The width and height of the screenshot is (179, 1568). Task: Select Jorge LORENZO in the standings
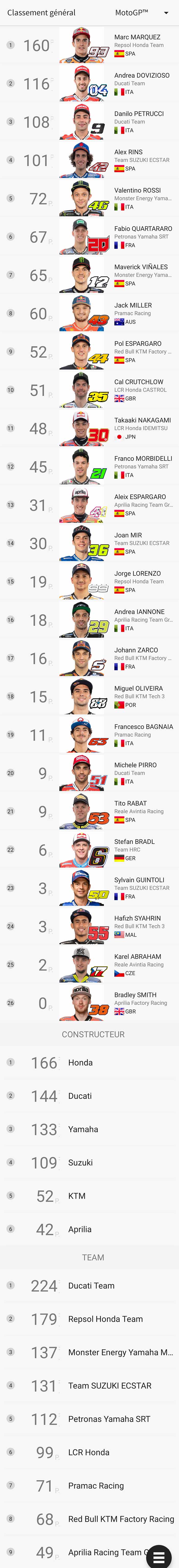(x=89, y=582)
